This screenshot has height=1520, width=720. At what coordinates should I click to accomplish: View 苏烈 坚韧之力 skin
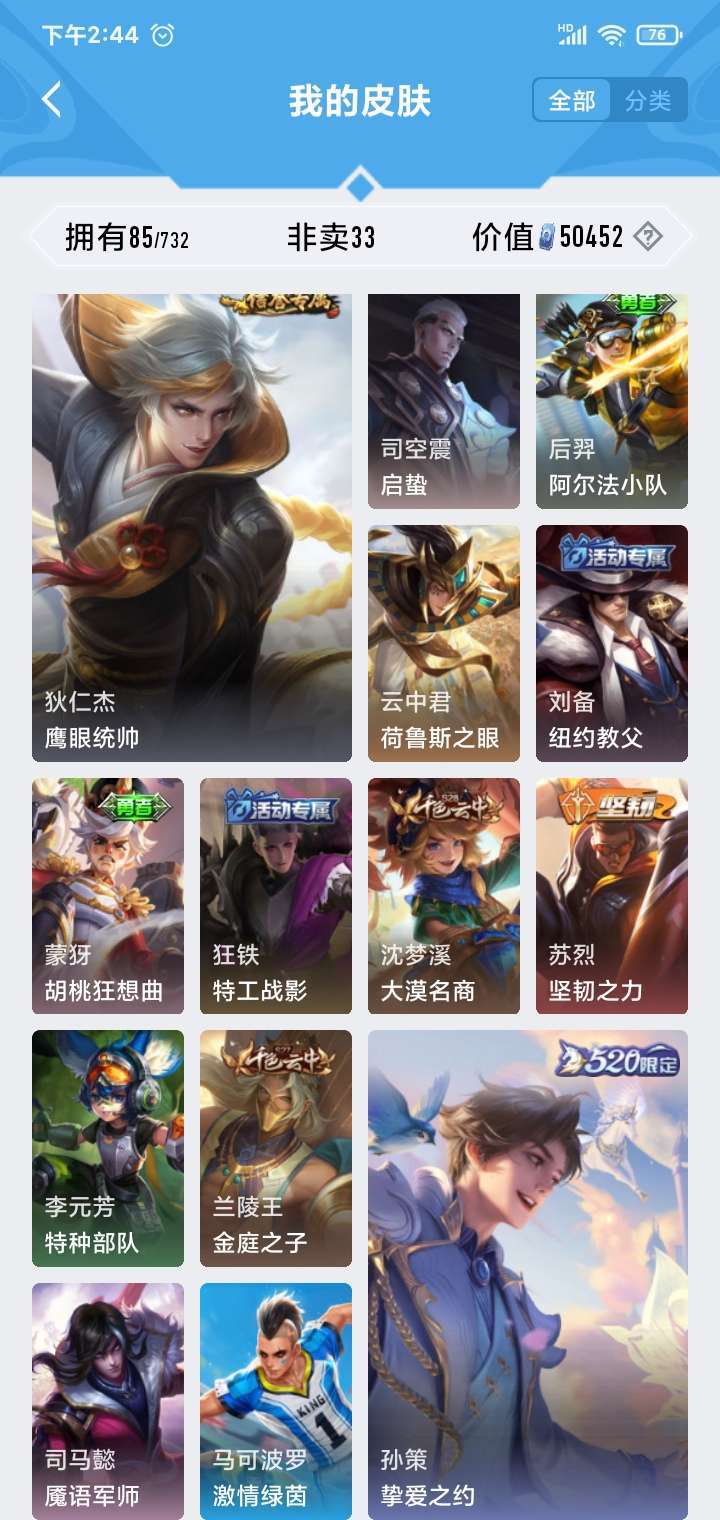point(612,896)
